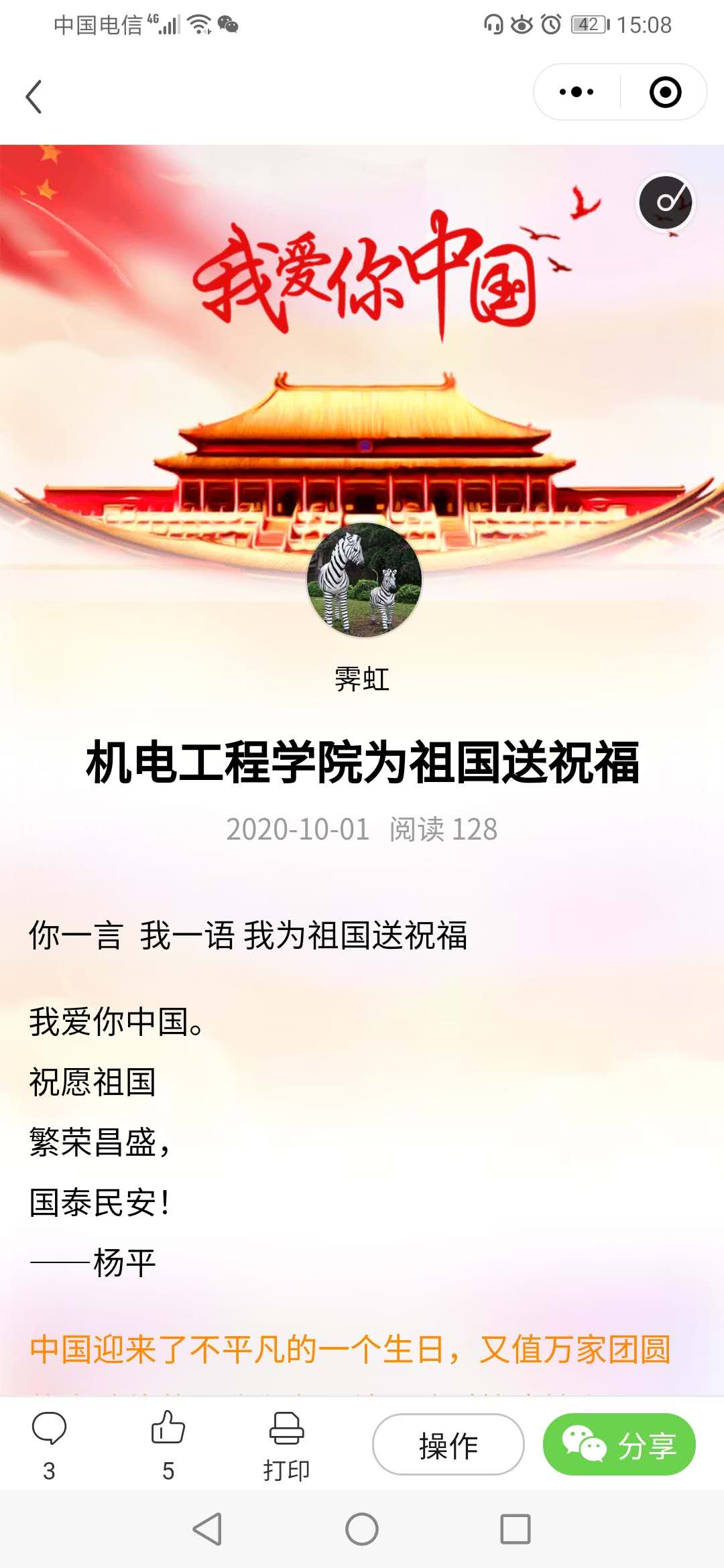Go back using the top-left arrow

tap(34, 96)
